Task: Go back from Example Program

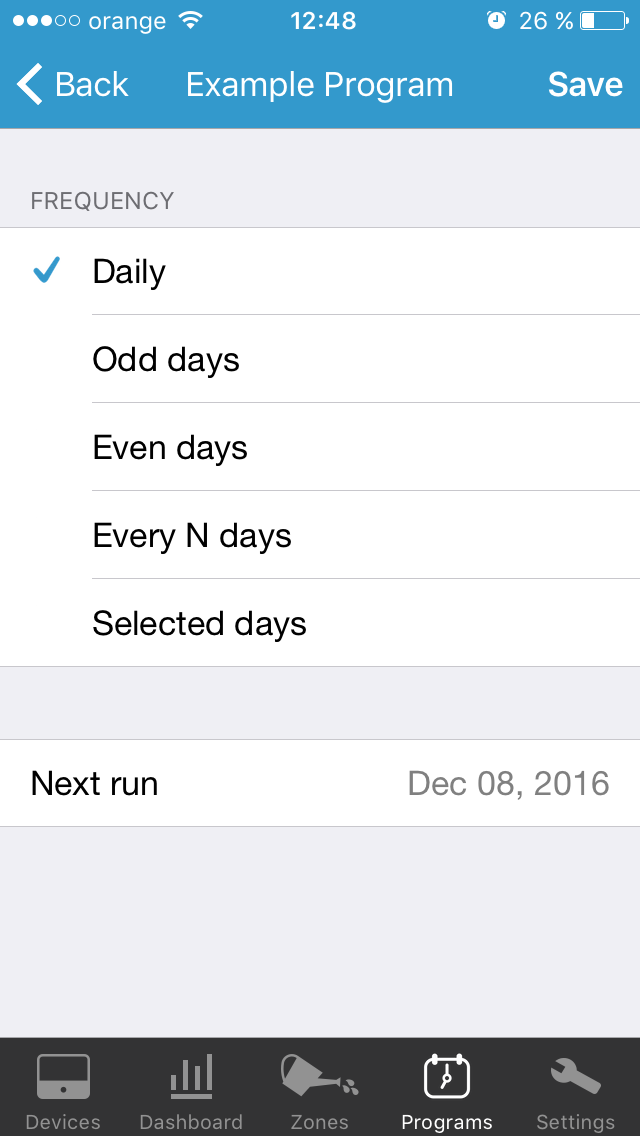Action: 72,85
